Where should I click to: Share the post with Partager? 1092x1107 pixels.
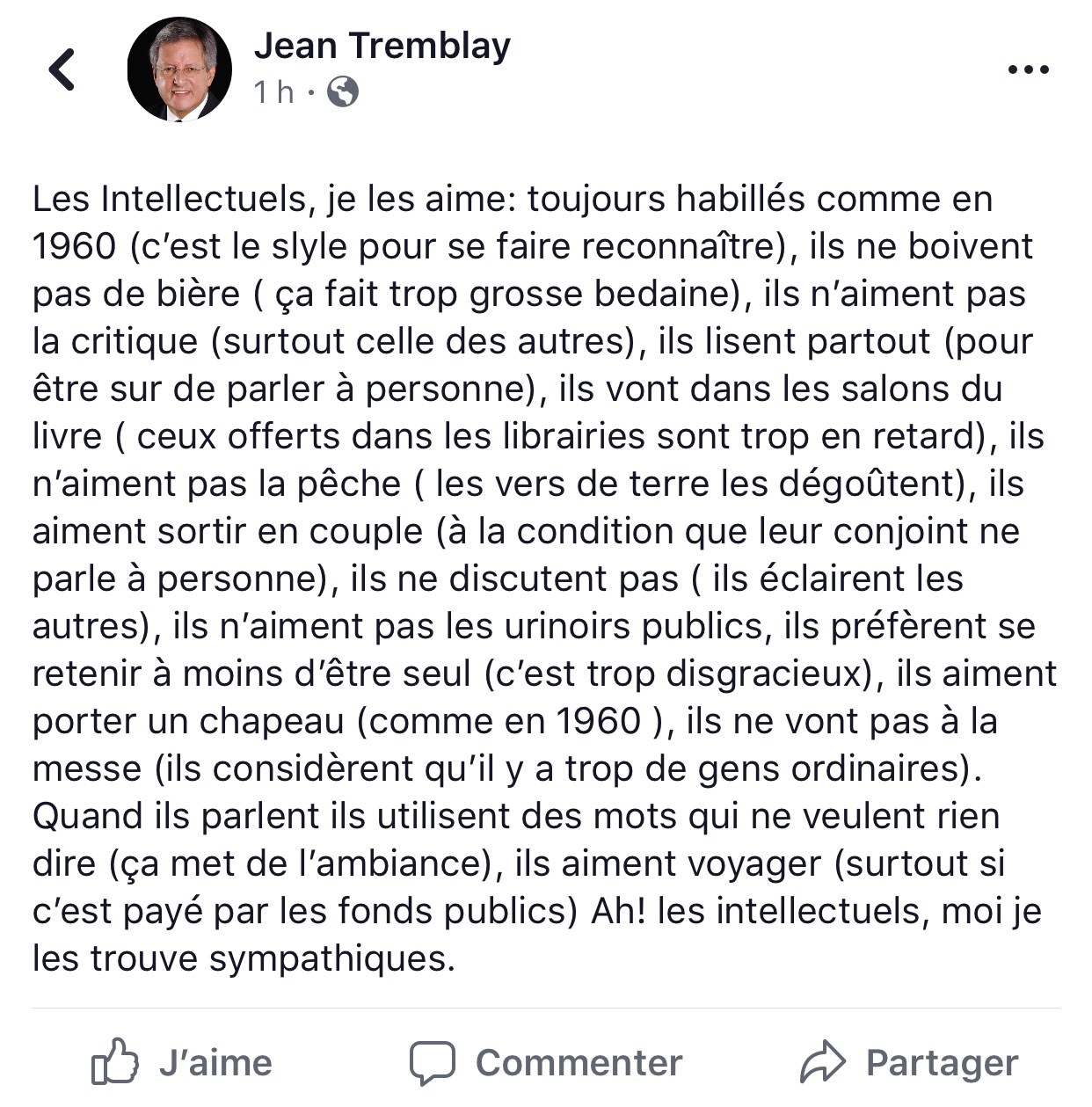(909, 1062)
